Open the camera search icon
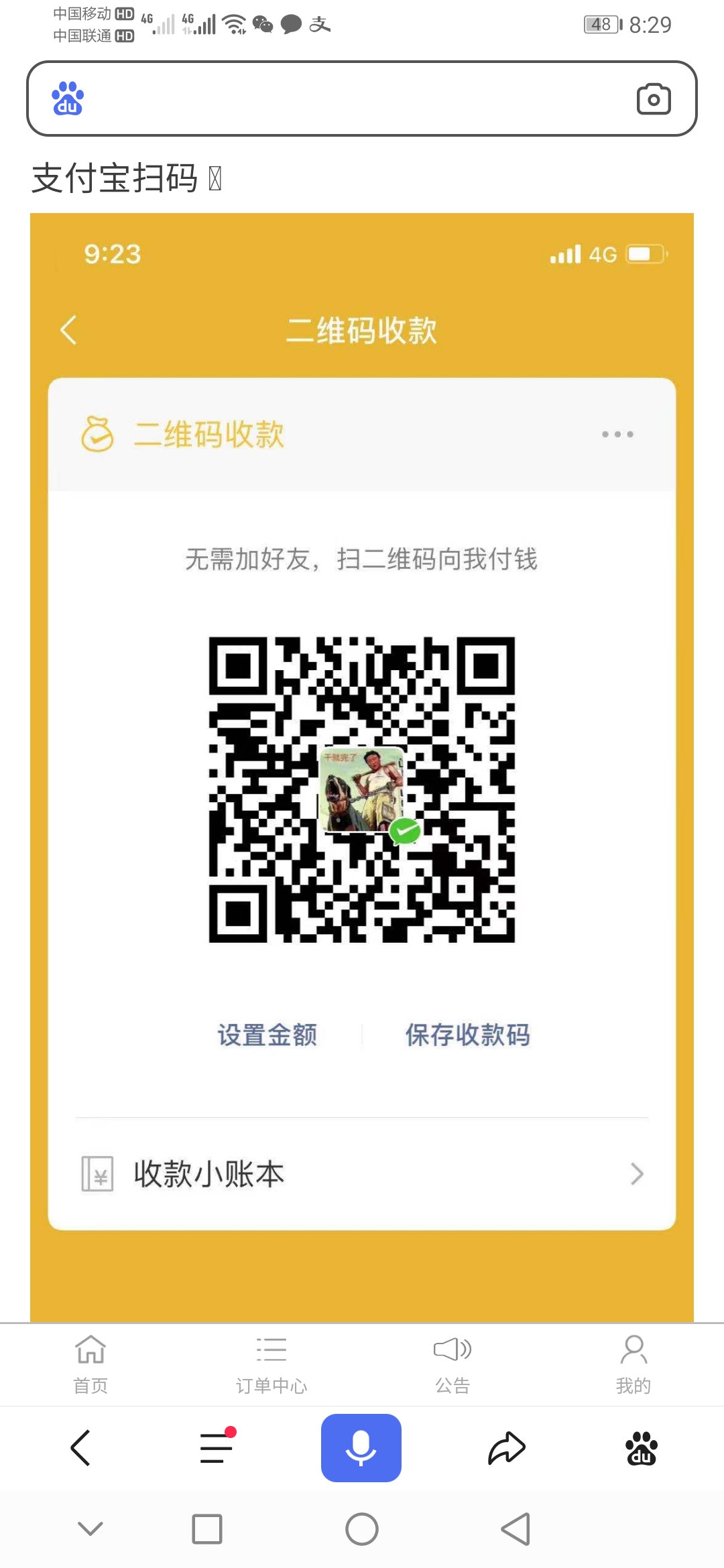The height and width of the screenshot is (1568, 724). [x=653, y=99]
